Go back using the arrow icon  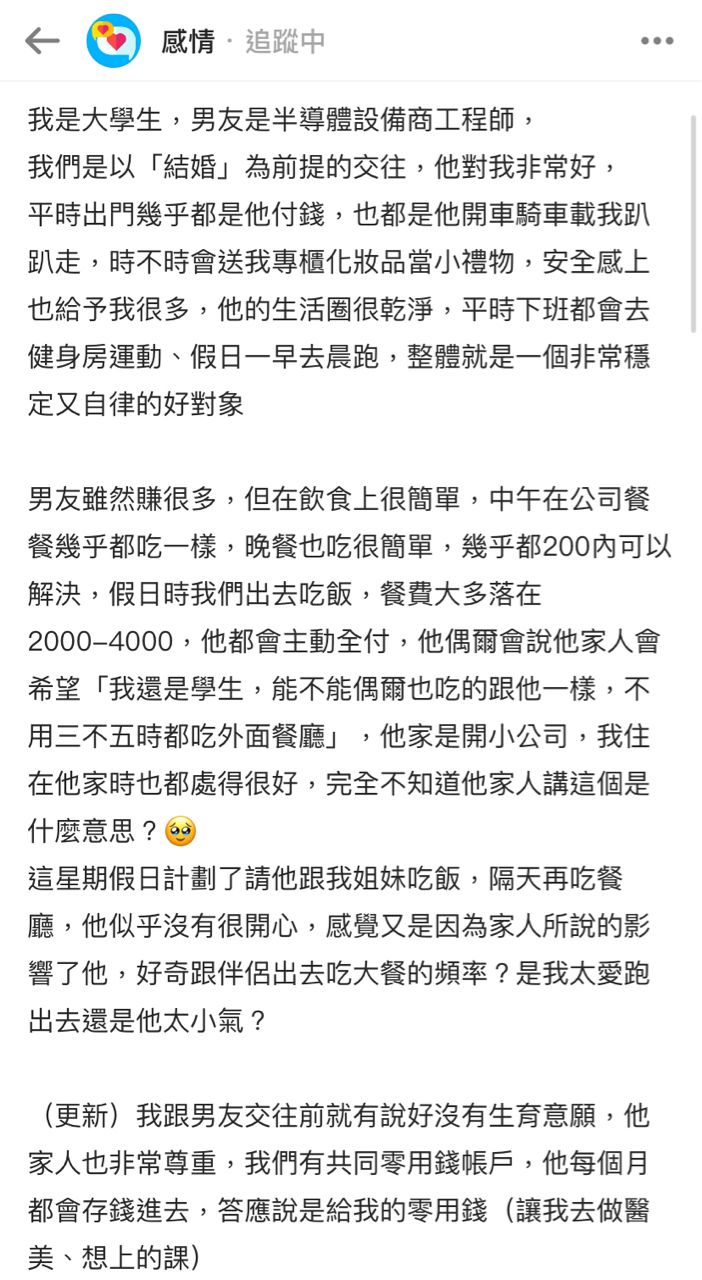42,41
